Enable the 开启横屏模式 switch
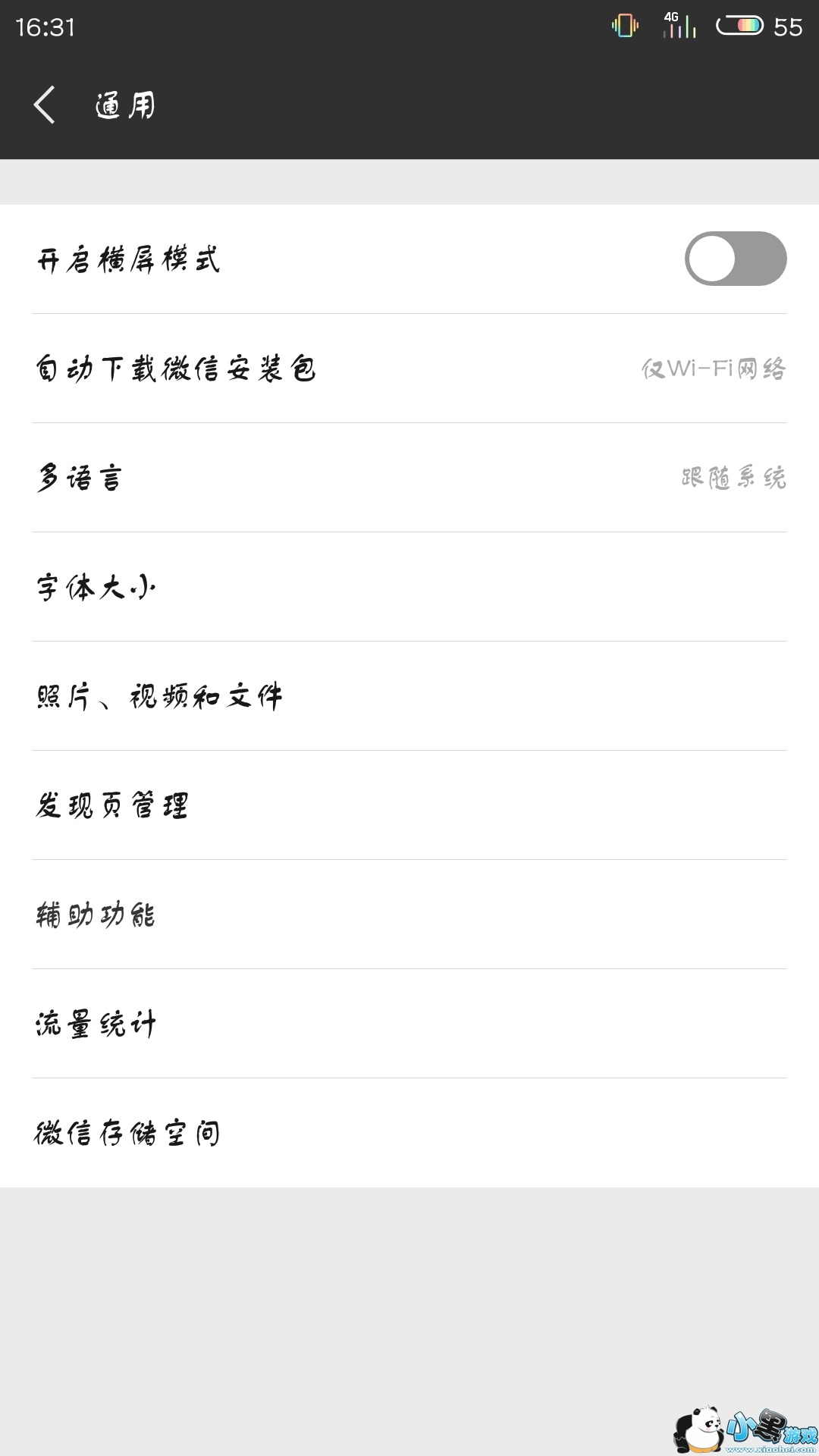The width and height of the screenshot is (819, 1456). [735, 259]
